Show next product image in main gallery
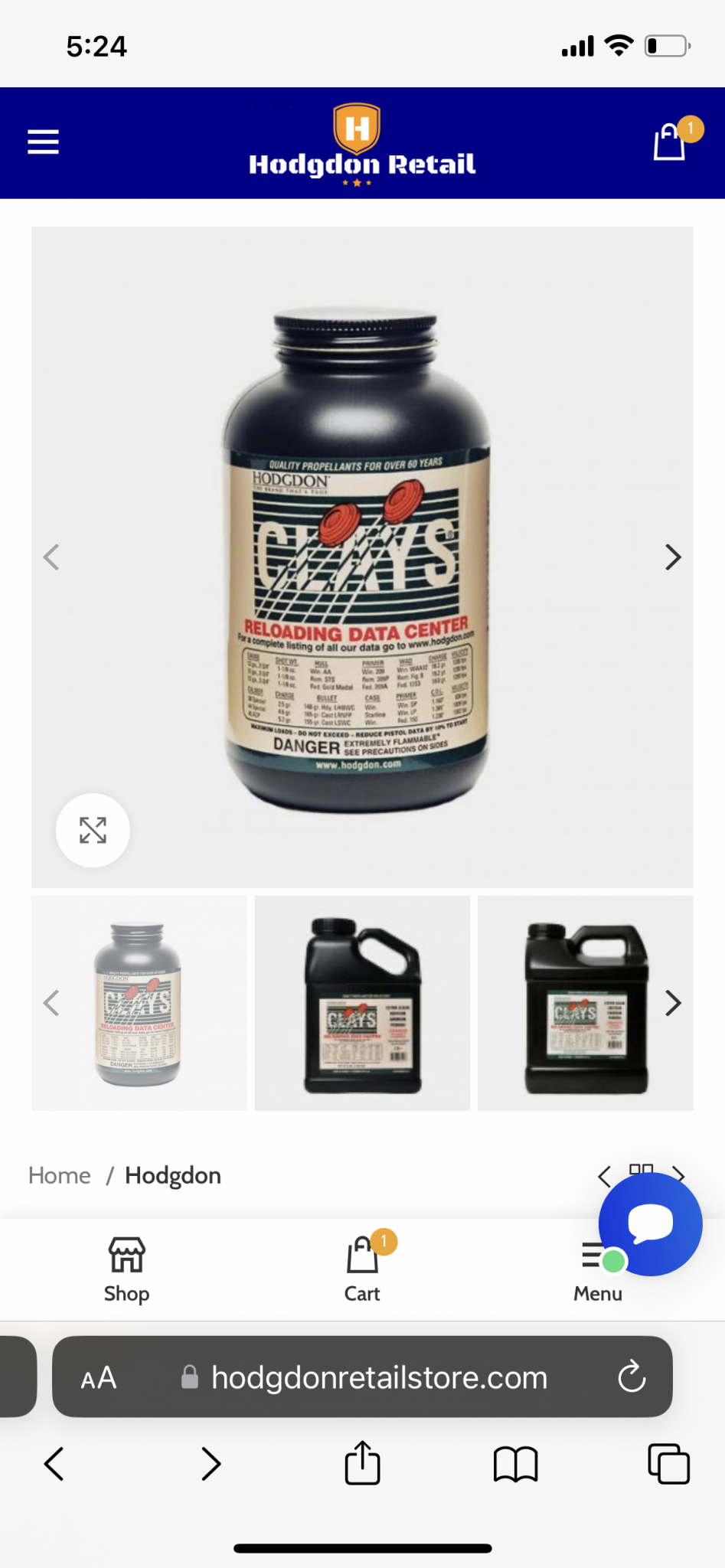 pyautogui.click(x=672, y=557)
